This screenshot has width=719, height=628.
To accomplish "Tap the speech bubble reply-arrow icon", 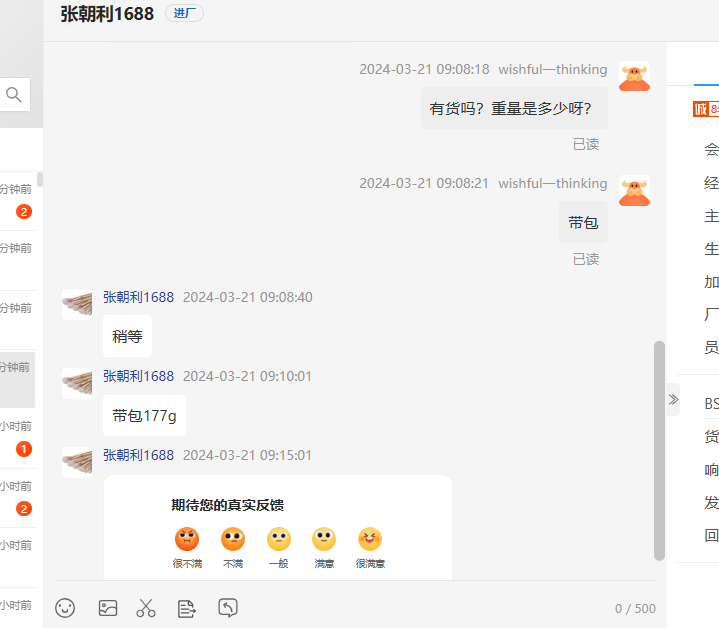I will click(228, 607).
